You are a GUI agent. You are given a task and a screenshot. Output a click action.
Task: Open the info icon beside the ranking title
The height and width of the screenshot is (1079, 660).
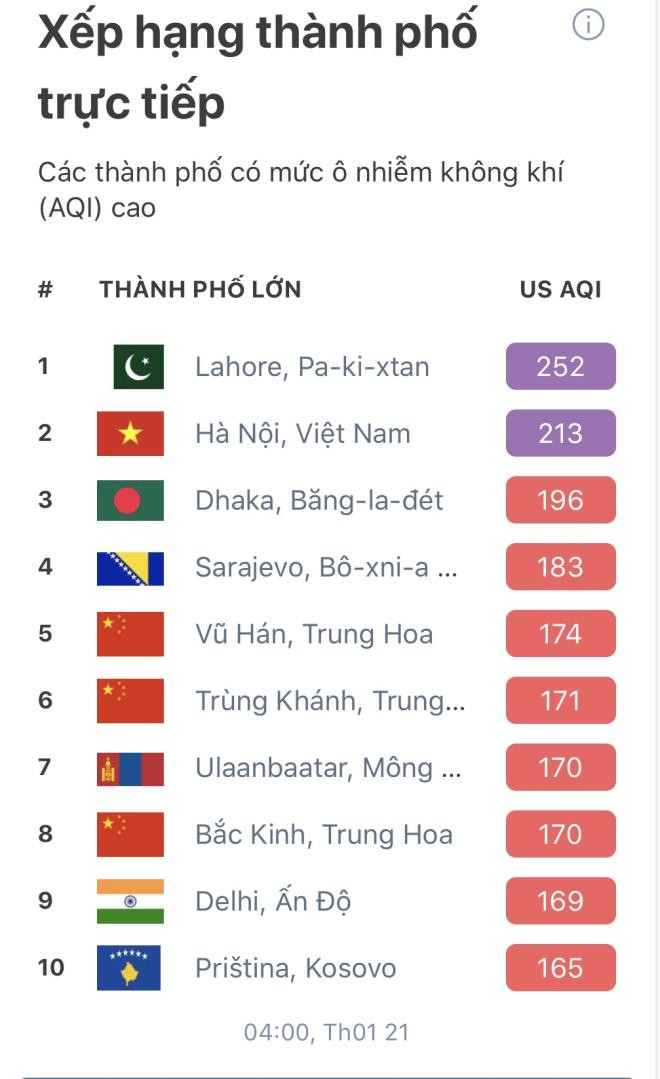click(x=588, y=25)
